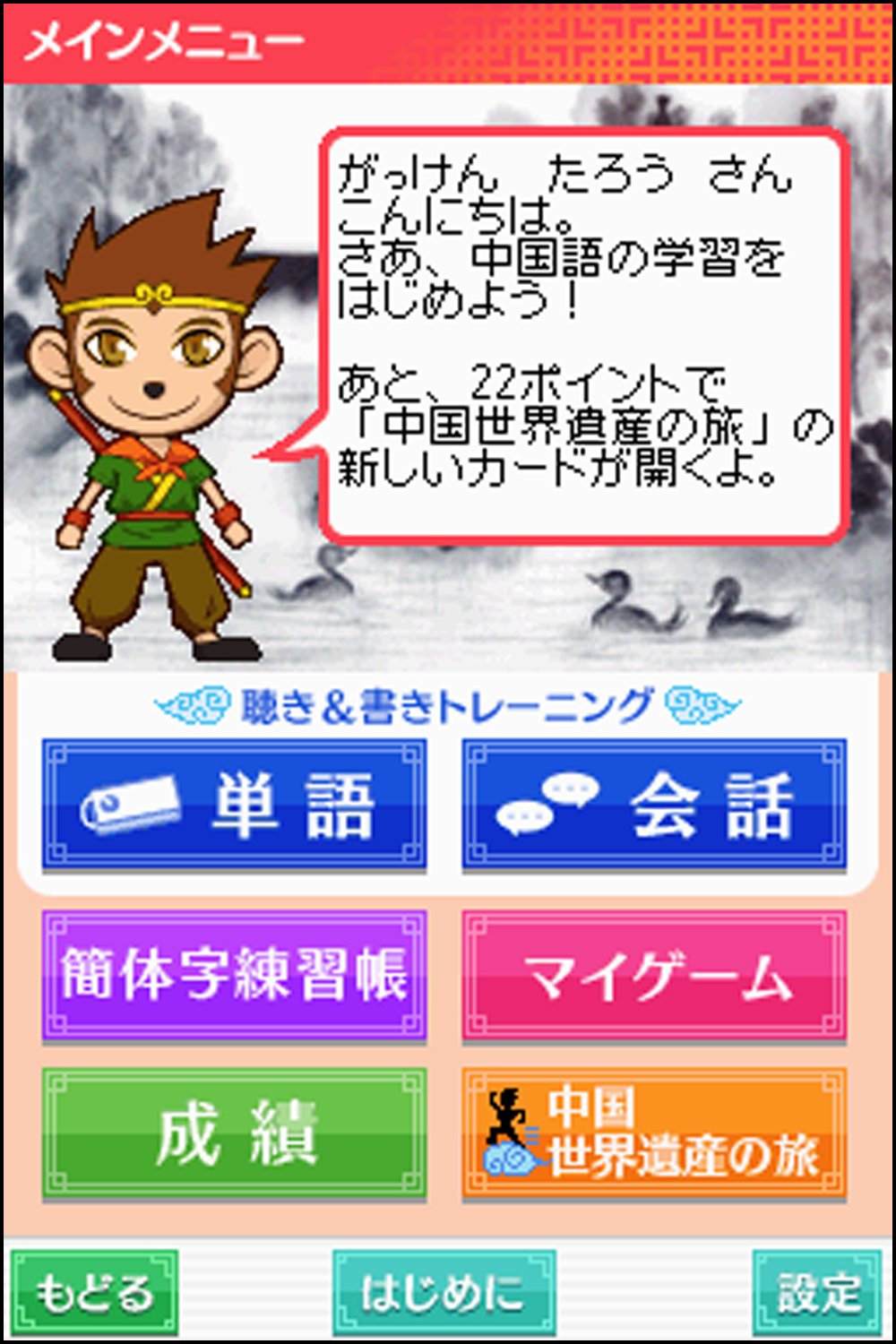The width and height of the screenshot is (896, 1344).
Task: Open 中国世界遺産の旅
Action: point(654,1133)
